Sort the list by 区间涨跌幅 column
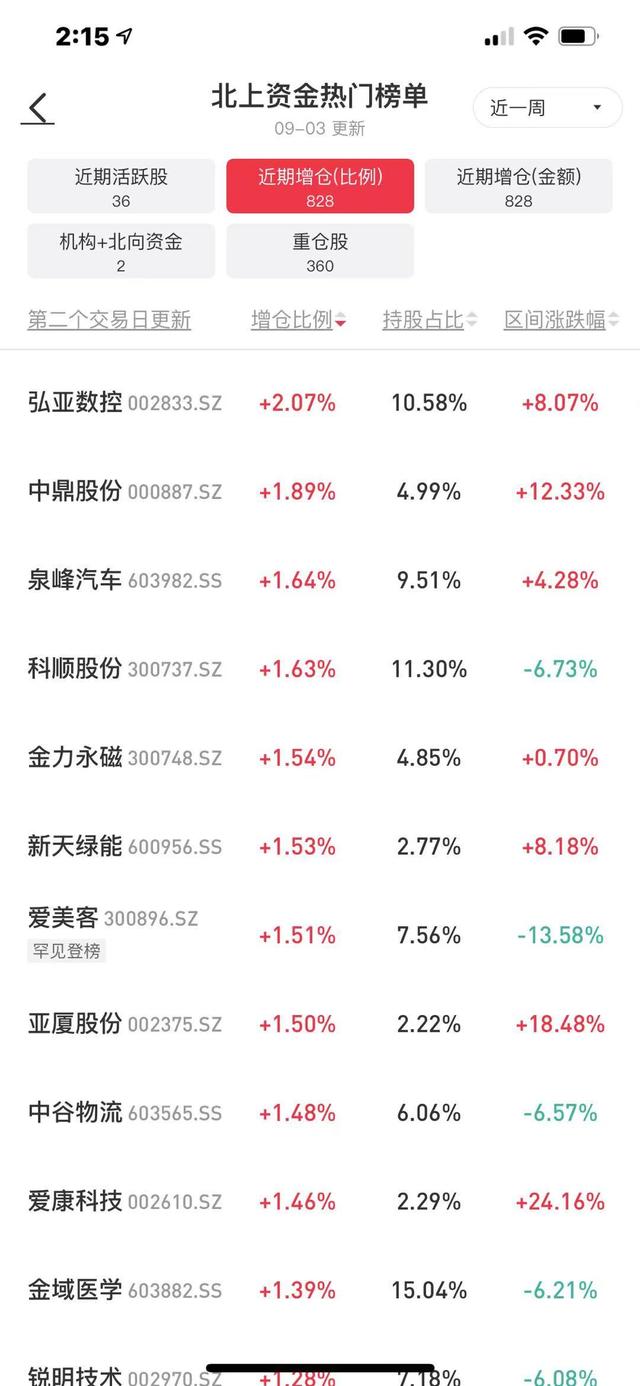 pos(561,320)
